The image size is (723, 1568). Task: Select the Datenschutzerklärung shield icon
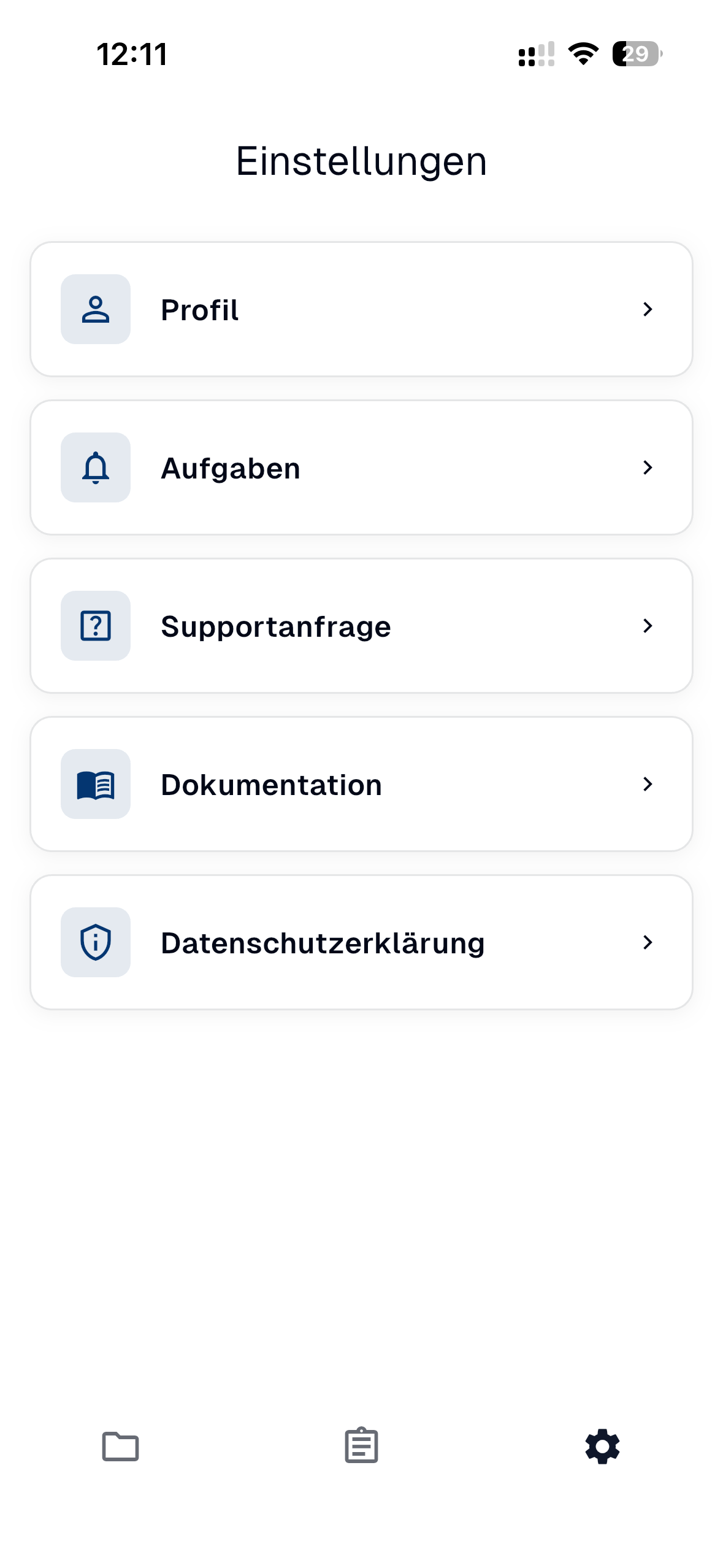(x=96, y=943)
